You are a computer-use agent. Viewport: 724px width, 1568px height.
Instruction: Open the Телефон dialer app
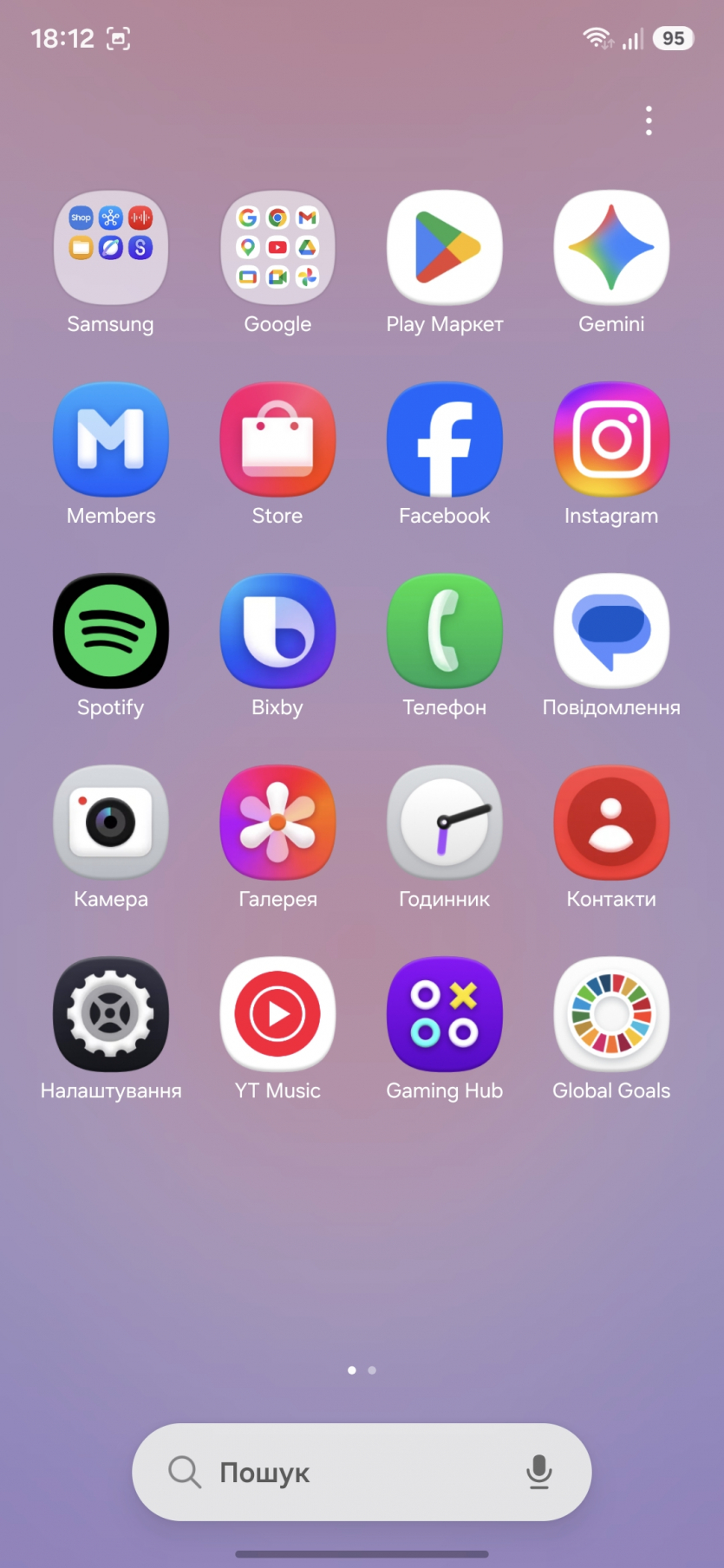[444, 631]
